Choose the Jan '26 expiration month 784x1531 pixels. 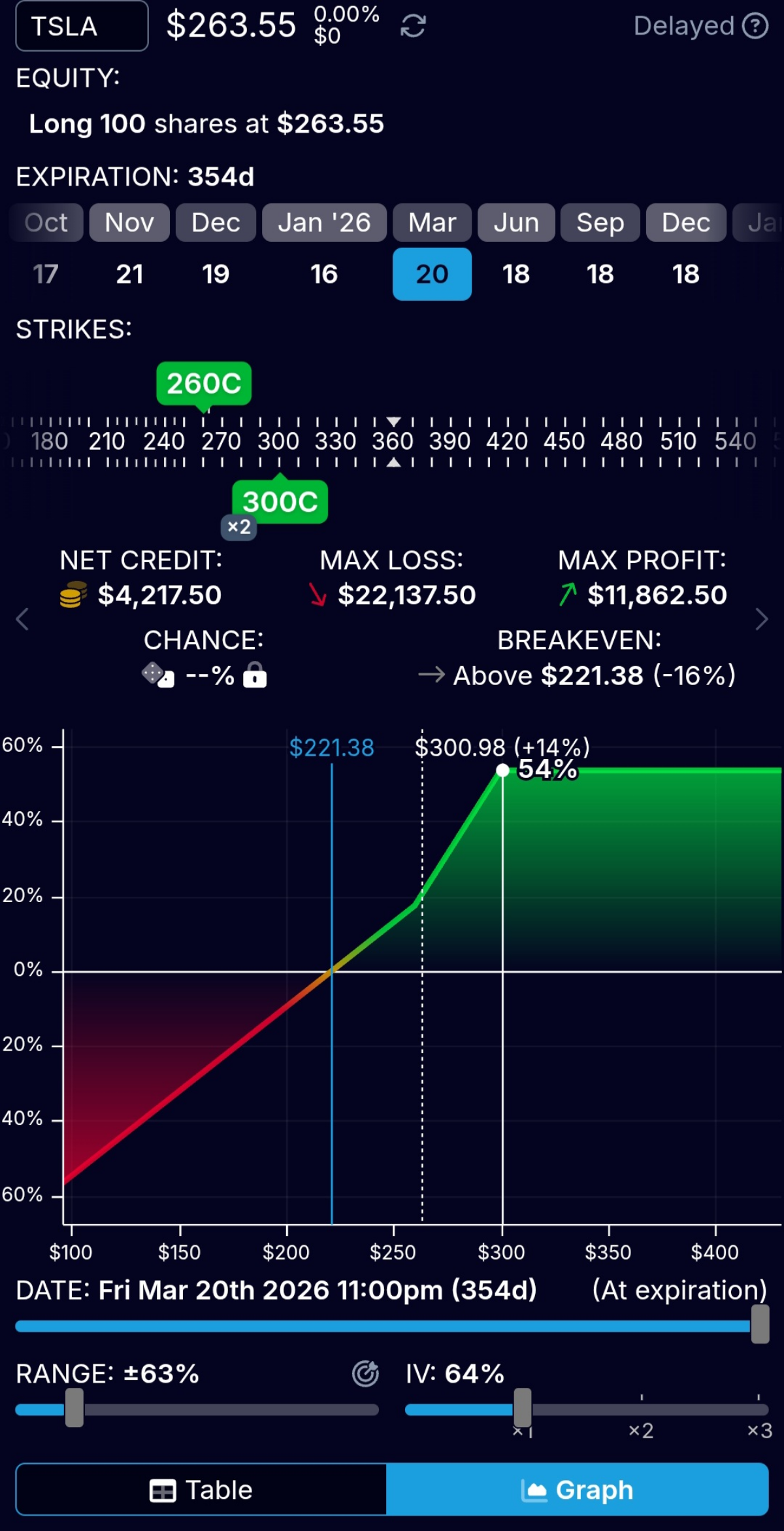tap(324, 223)
